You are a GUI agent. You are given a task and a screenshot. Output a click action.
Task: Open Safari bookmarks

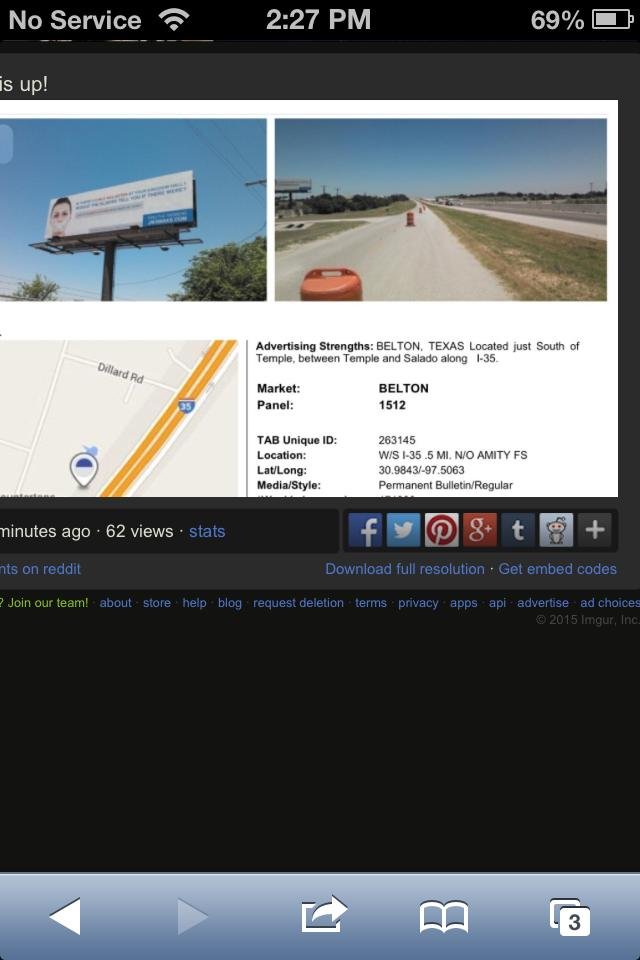coord(443,916)
